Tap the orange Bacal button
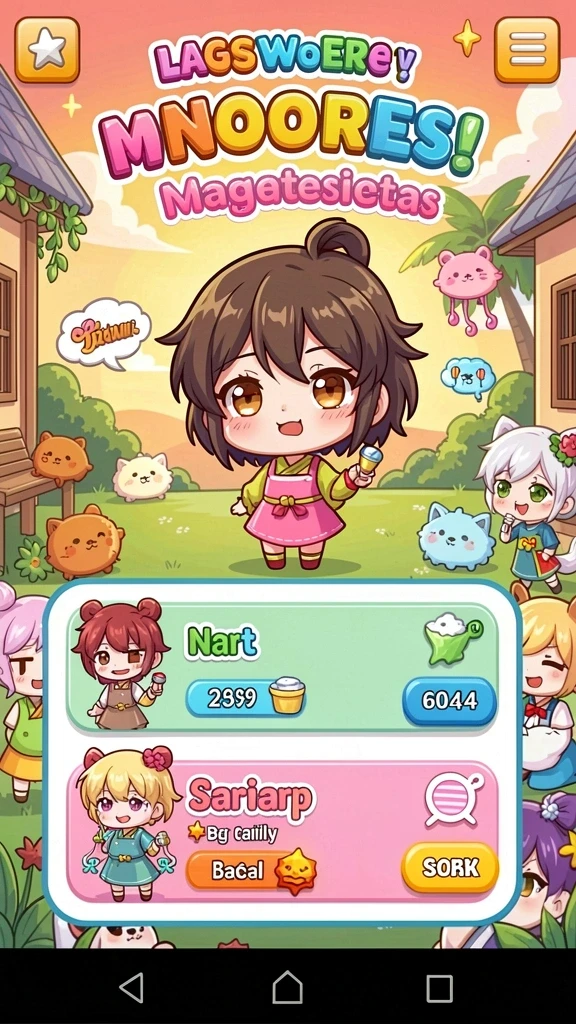The width and height of the screenshot is (576, 1024). (251, 871)
